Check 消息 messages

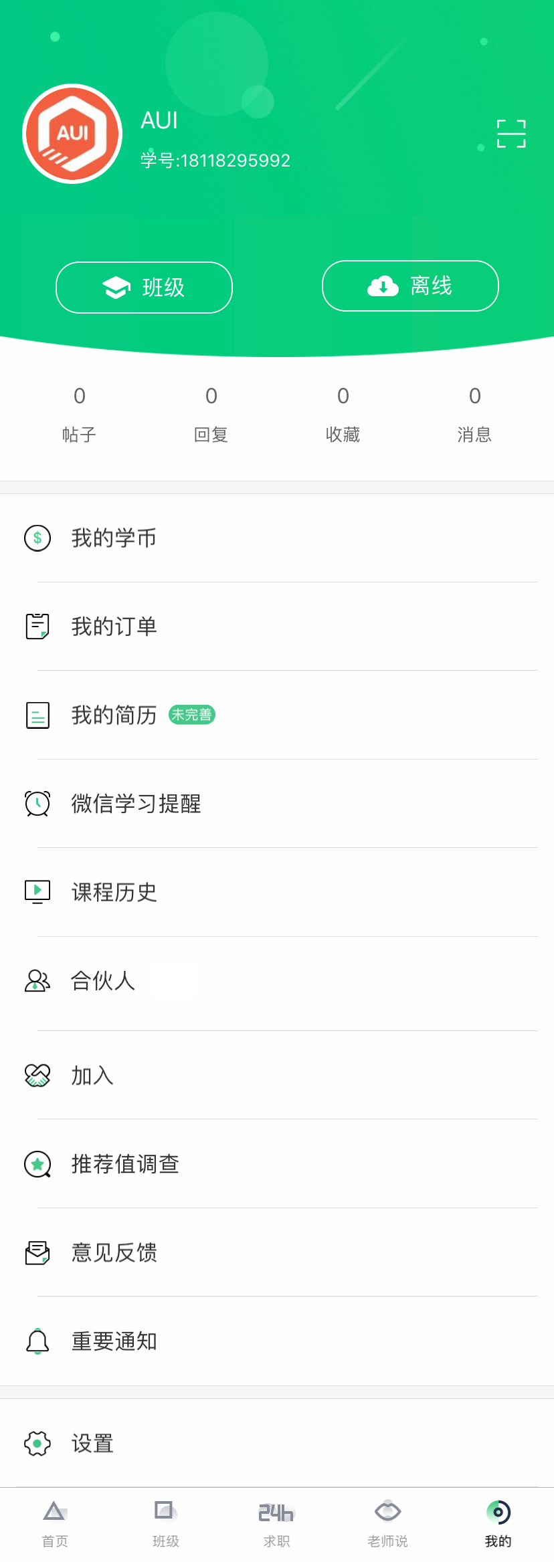click(x=474, y=414)
